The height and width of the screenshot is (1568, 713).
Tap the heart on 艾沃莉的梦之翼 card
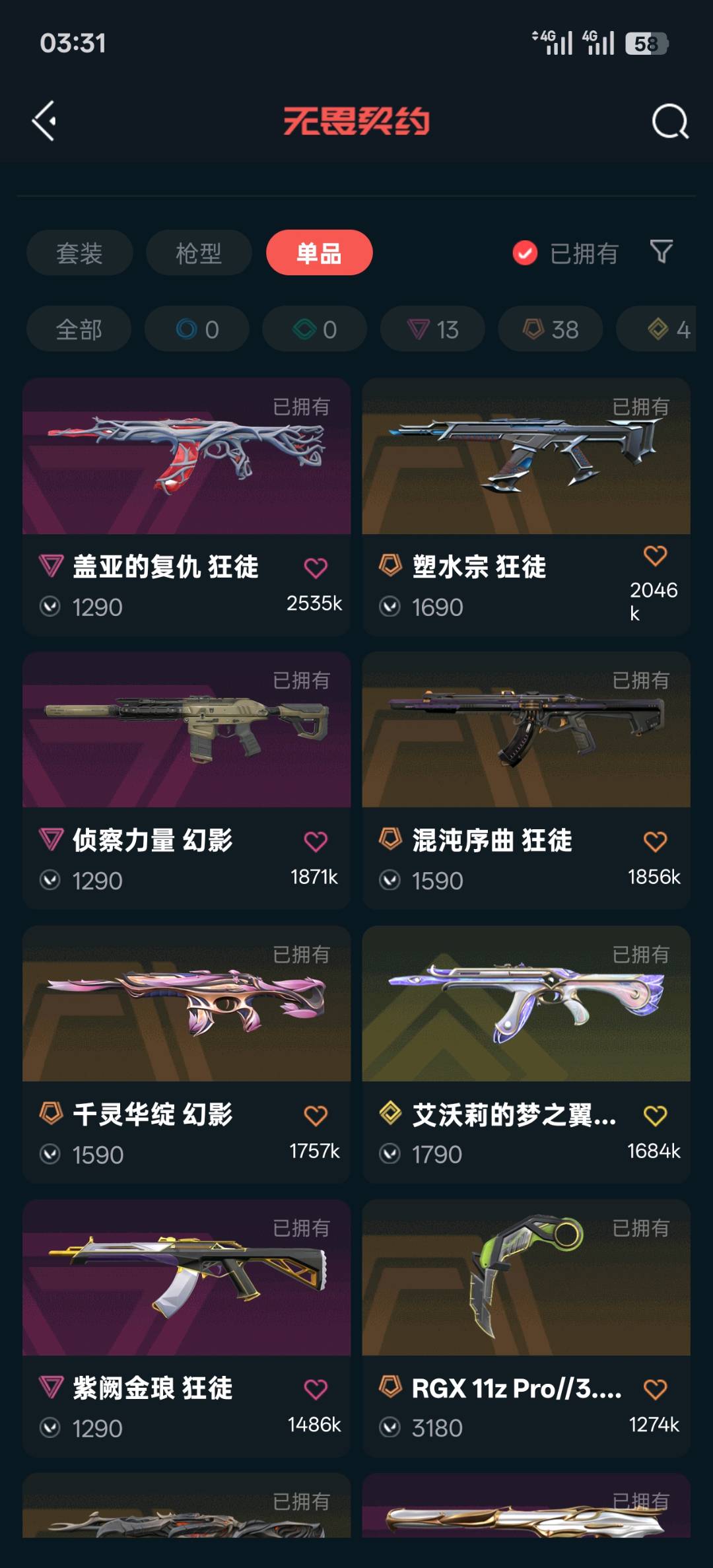[655, 1116]
